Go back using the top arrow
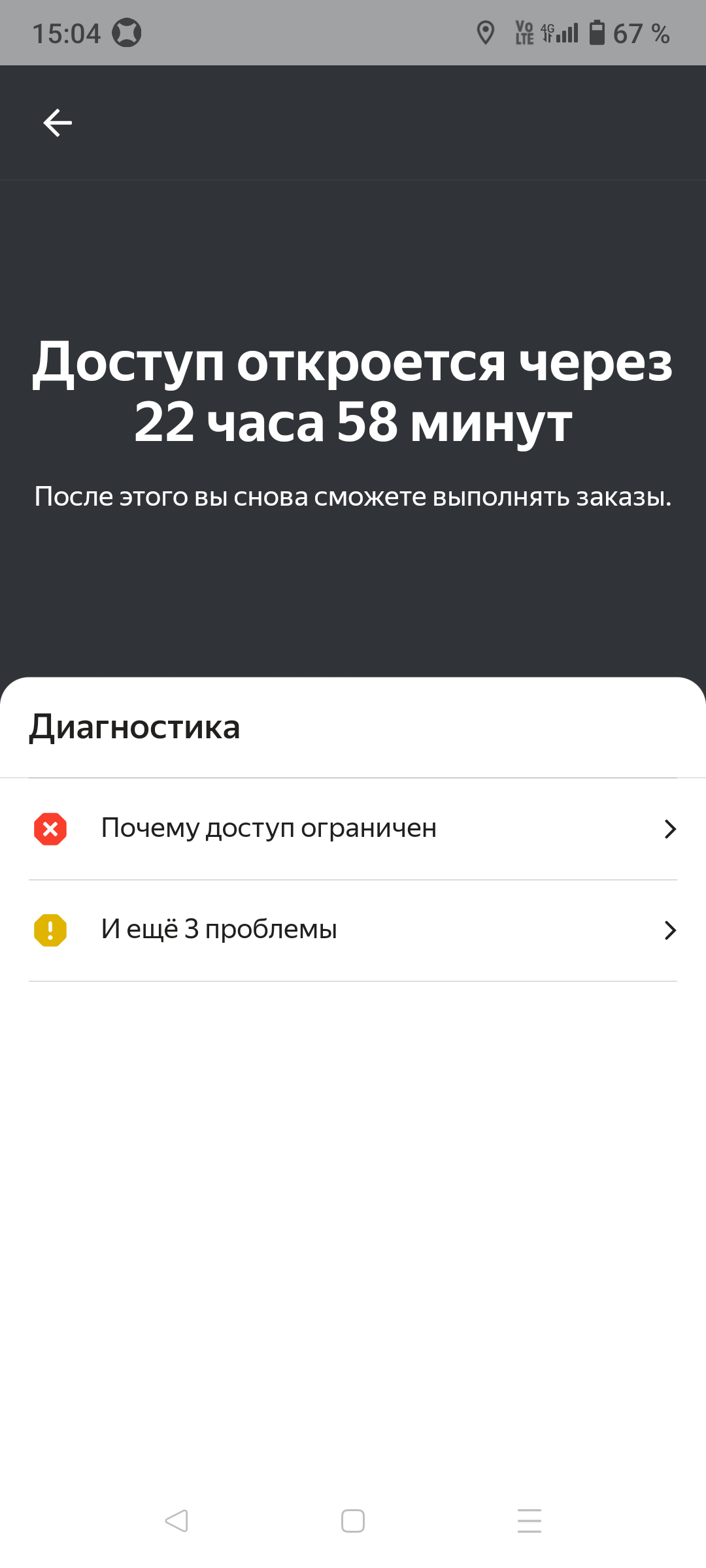The width and height of the screenshot is (706, 1568). tap(58, 123)
